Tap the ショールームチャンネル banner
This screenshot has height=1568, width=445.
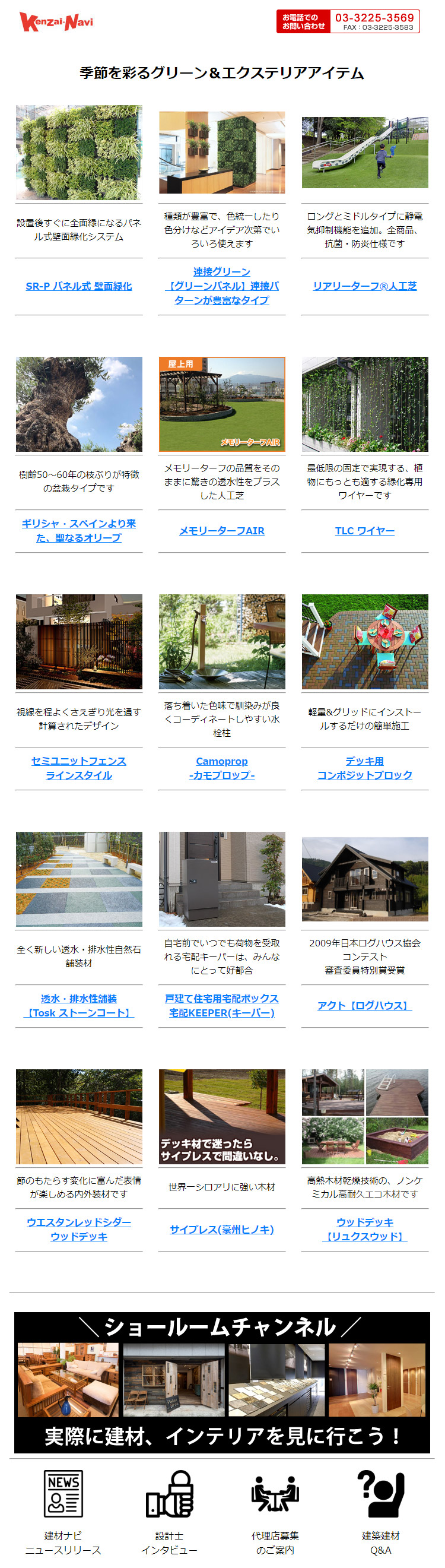point(222,1382)
